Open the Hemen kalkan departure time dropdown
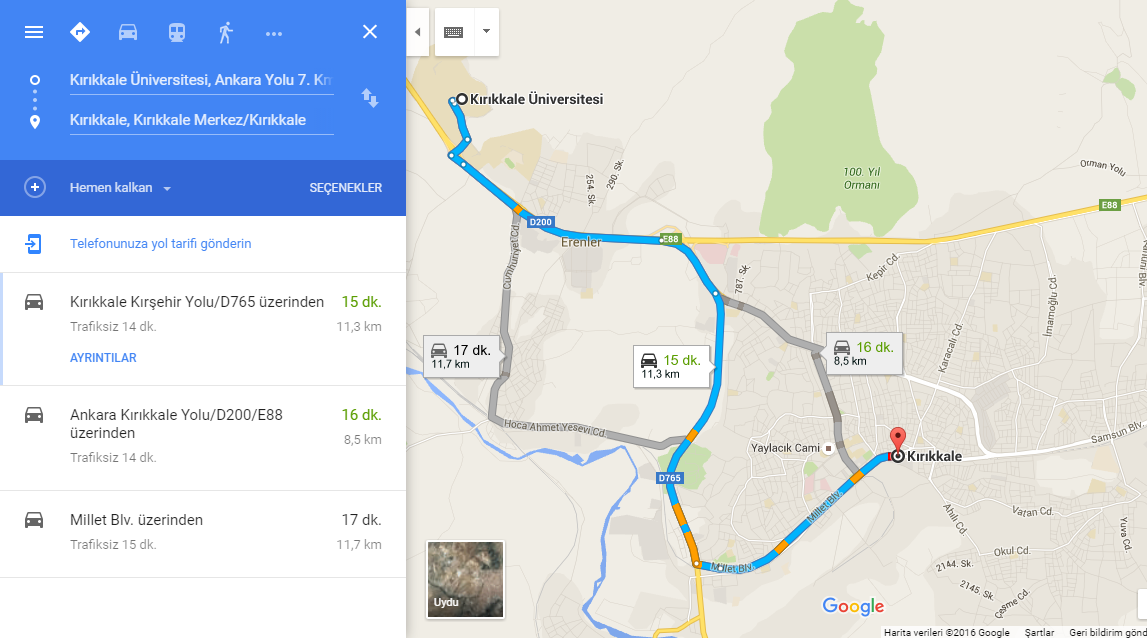The width and height of the screenshot is (1147, 638). click(x=120, y=188)
